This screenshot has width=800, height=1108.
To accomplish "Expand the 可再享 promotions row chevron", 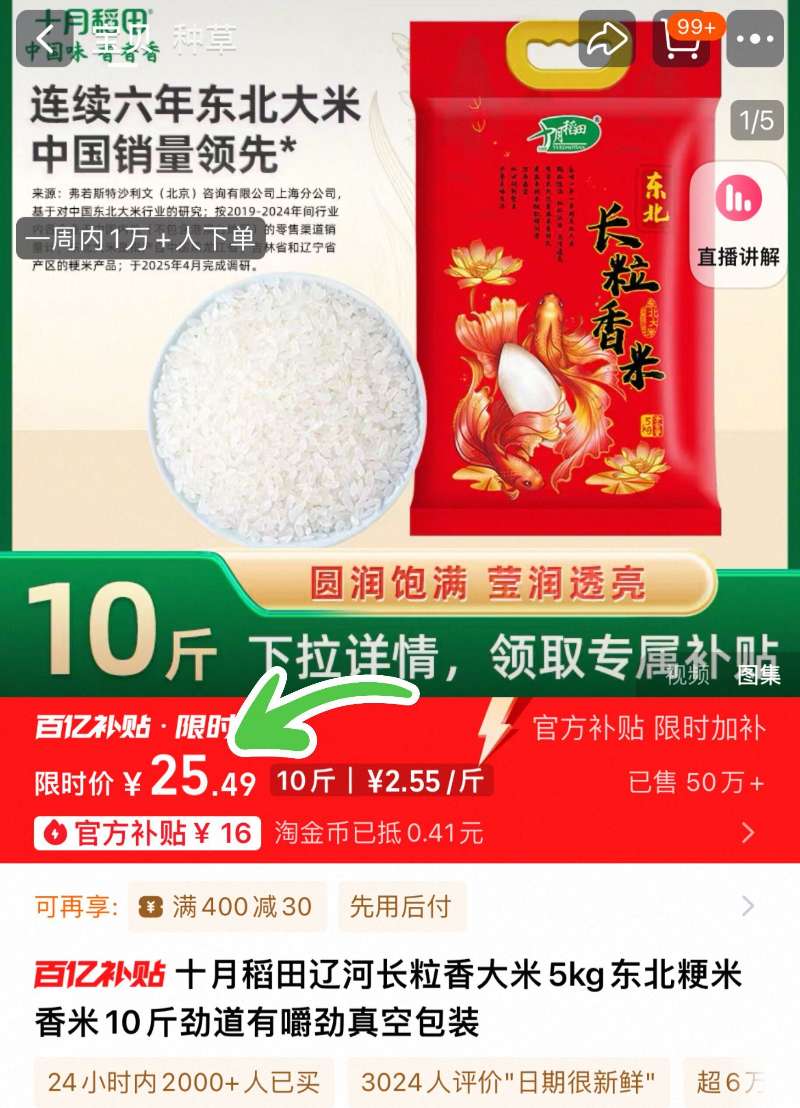I will (746, 907).
